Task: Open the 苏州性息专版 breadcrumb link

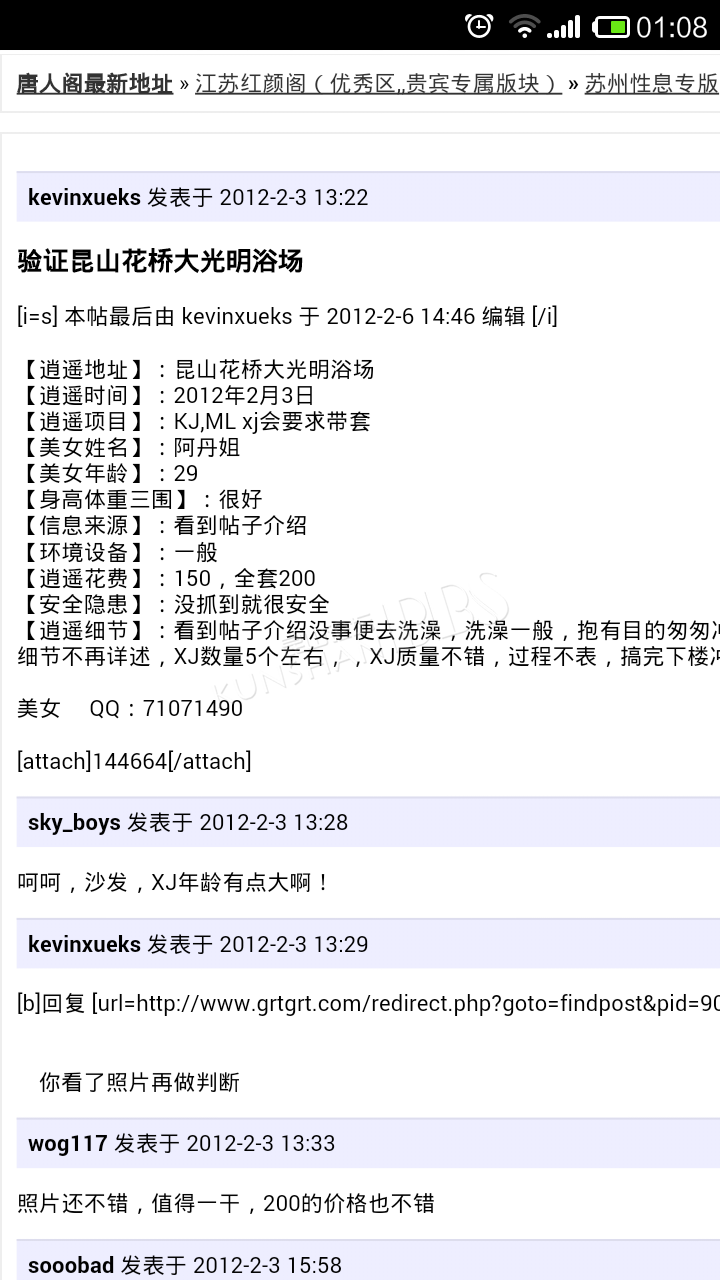Action: click(652, 84)
